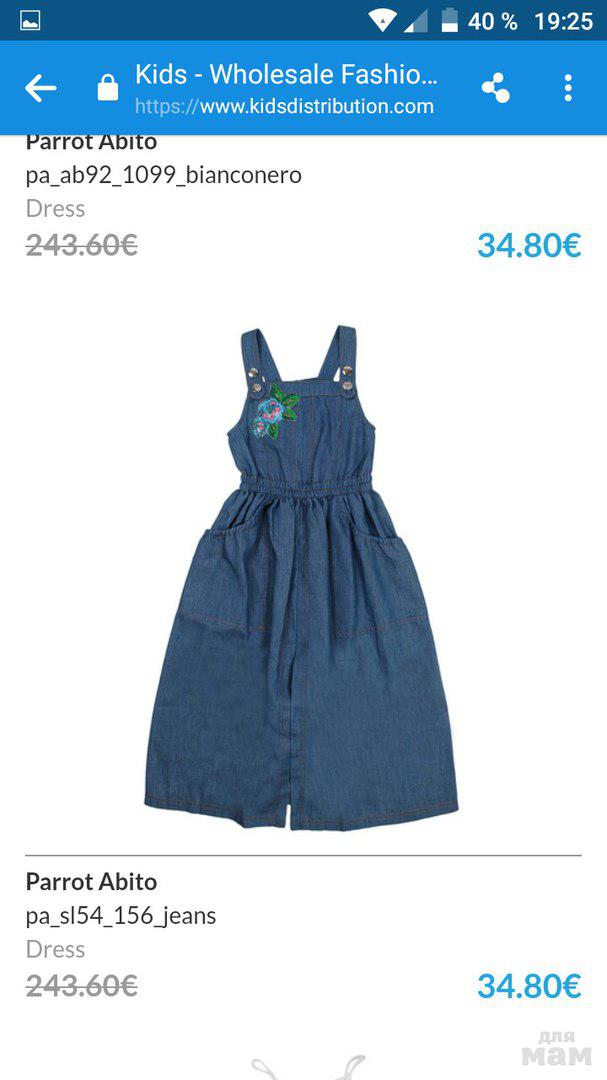View site security info via the padlock

(x=107, y=89)
